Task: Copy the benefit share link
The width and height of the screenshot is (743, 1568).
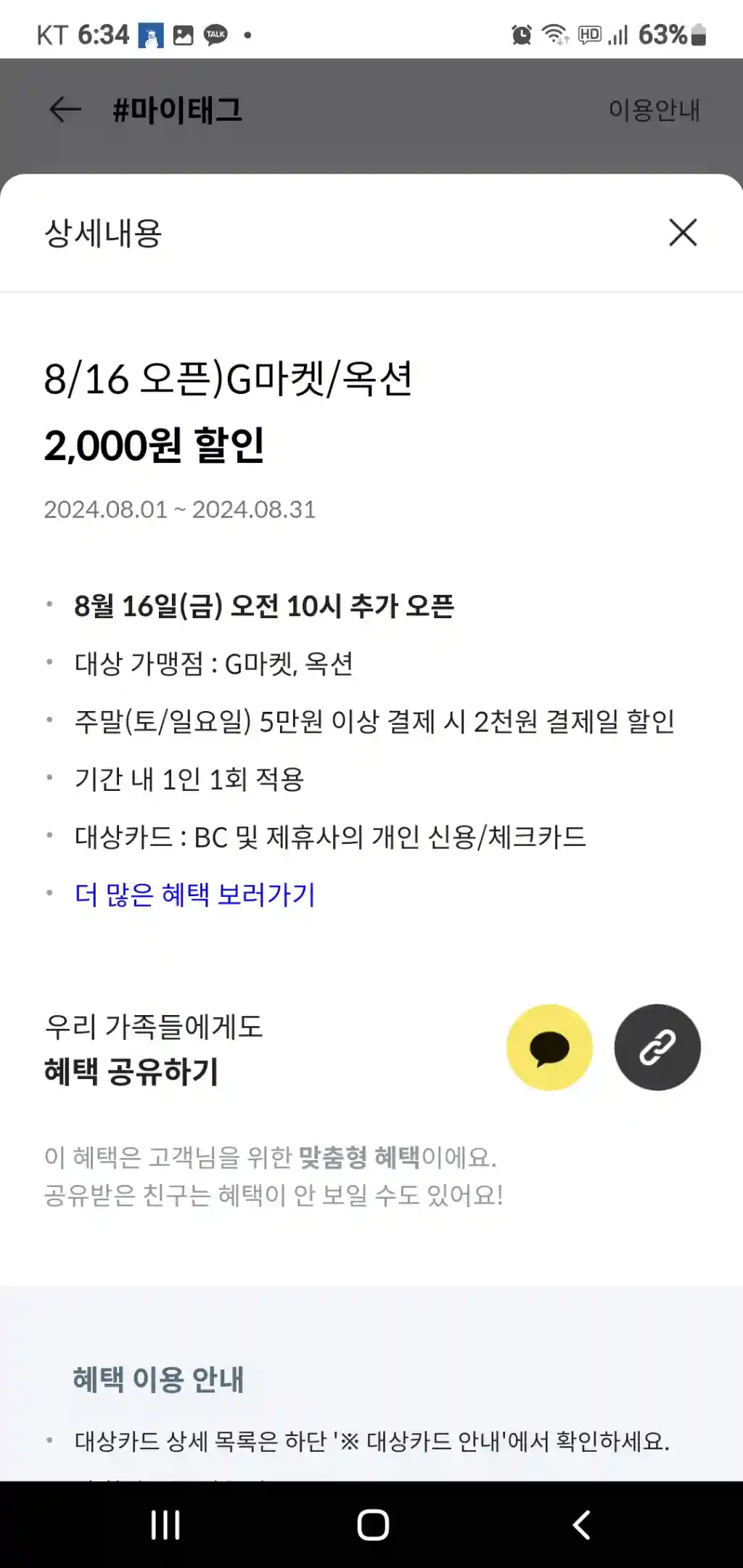Action: (657, 1047)
